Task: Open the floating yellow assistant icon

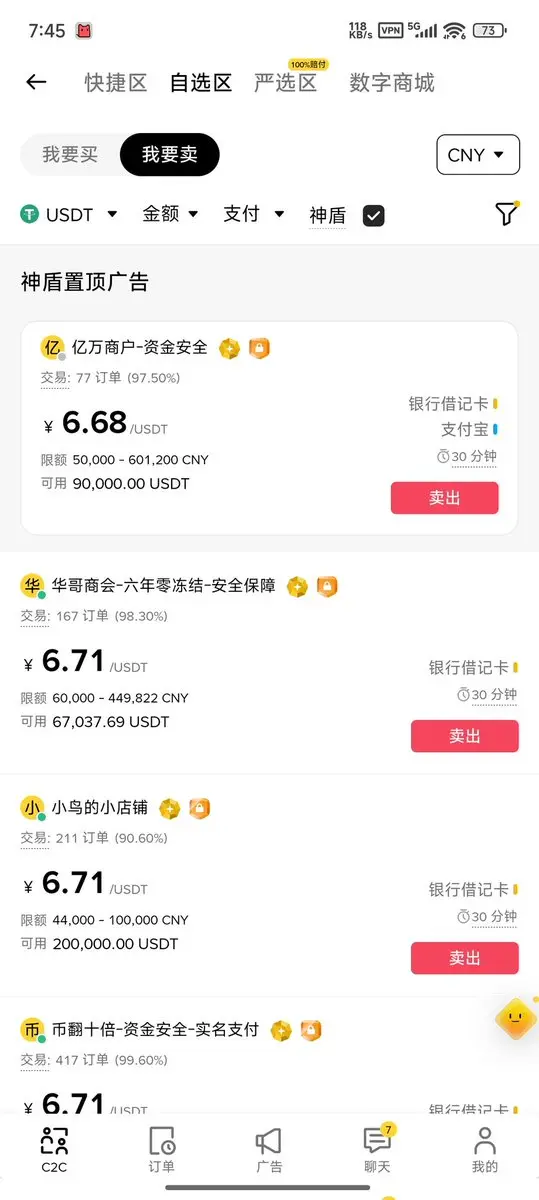Action: (516, 1019)
